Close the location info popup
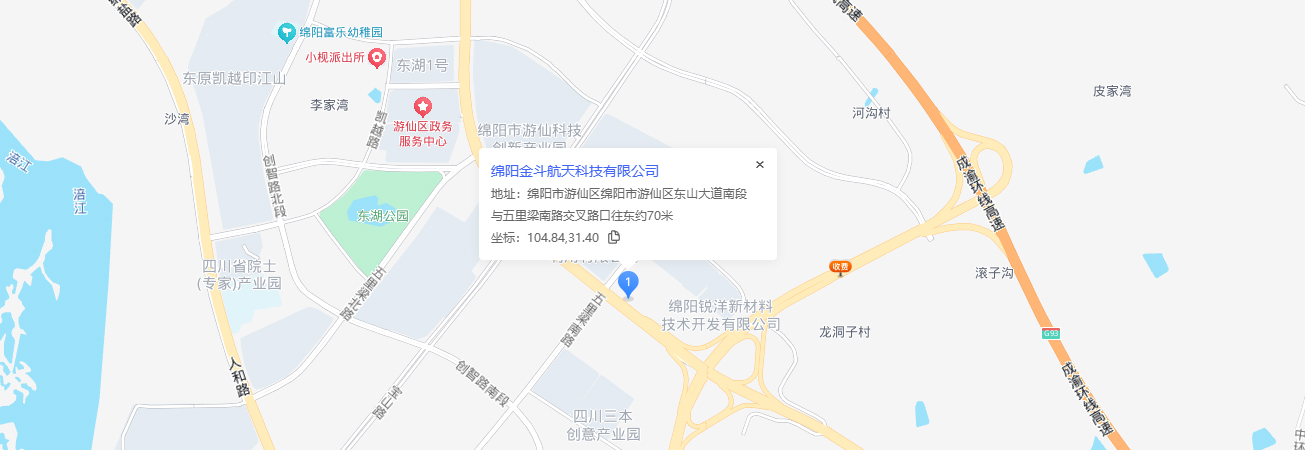This screenshot has width=1305, height=450. [759, 165]
